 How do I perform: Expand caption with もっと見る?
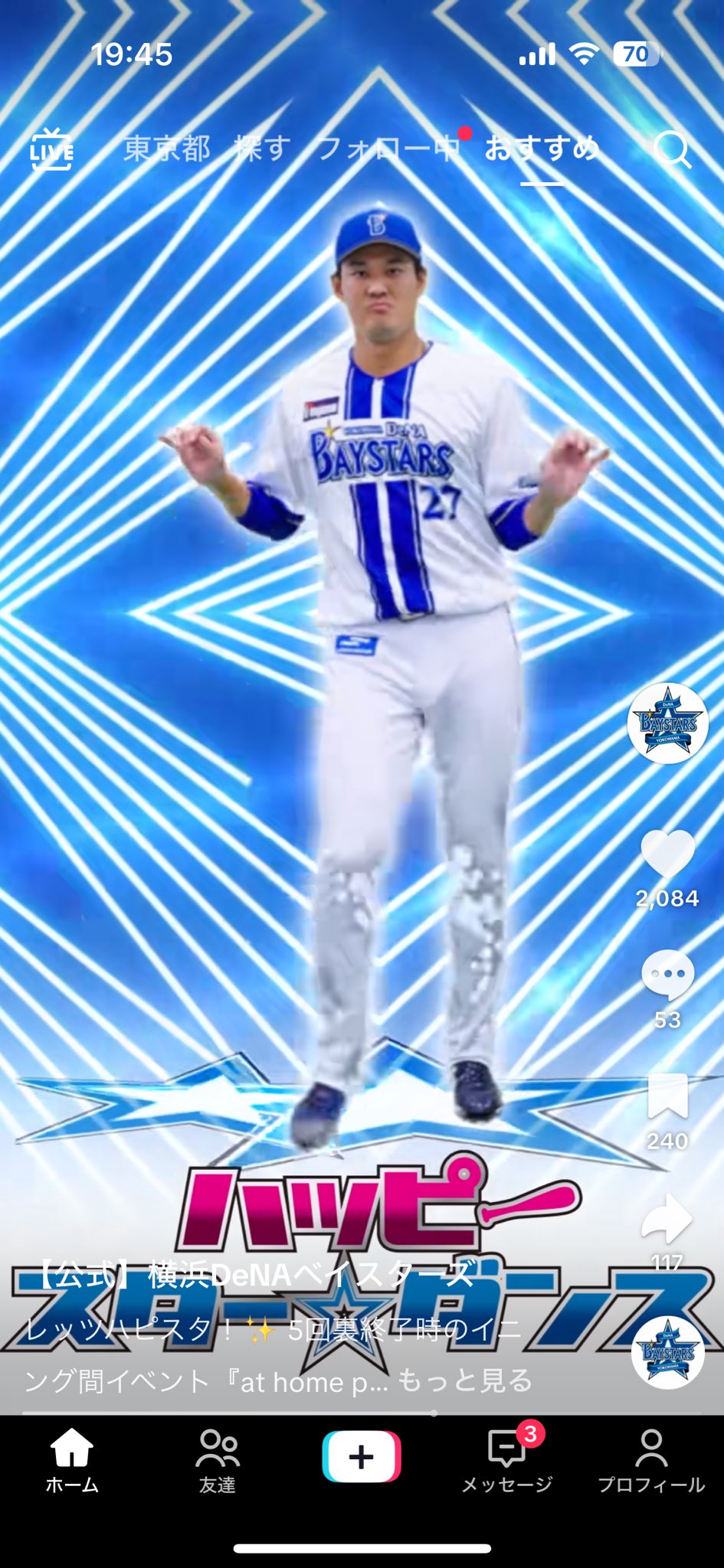point(465,1380)
